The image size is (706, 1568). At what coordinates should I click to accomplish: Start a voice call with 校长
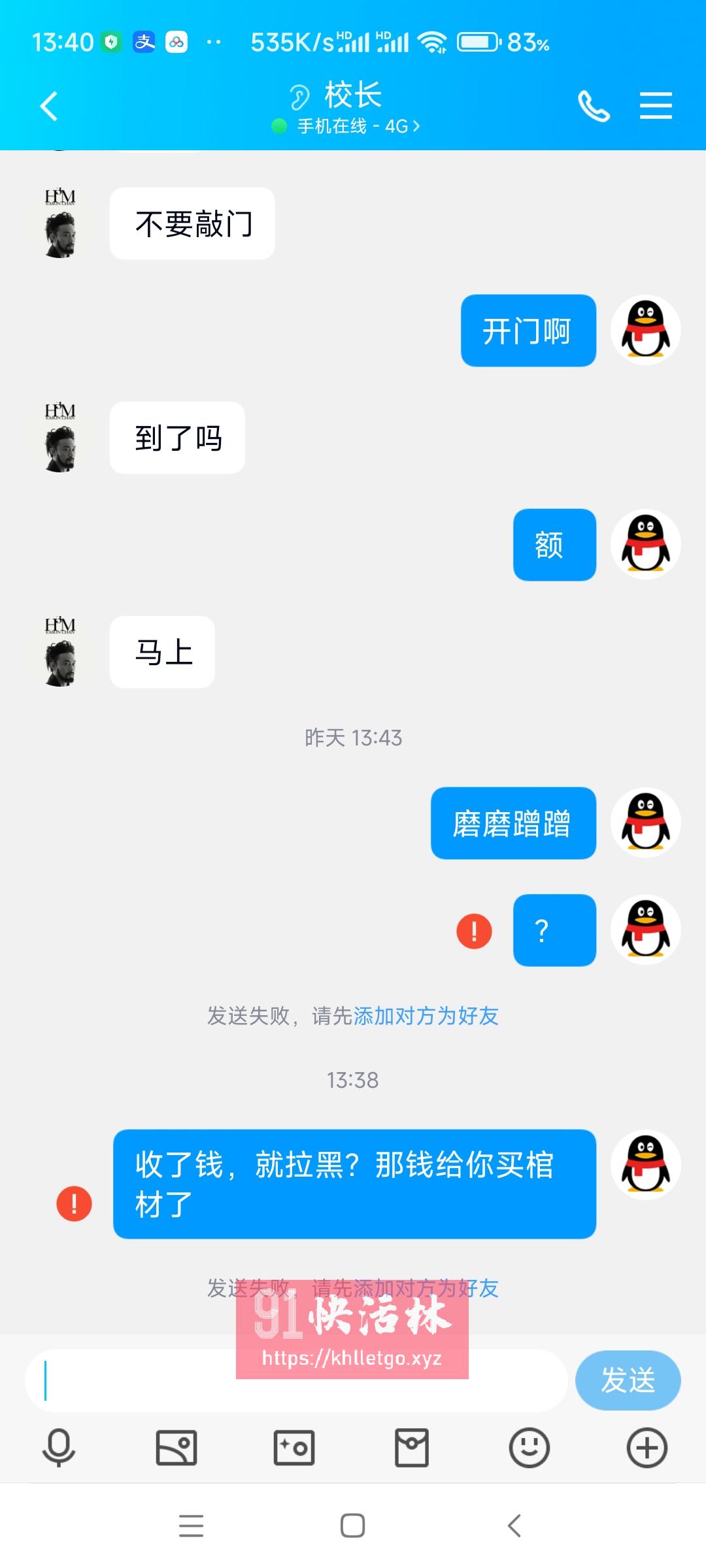(x=594, y=105)
